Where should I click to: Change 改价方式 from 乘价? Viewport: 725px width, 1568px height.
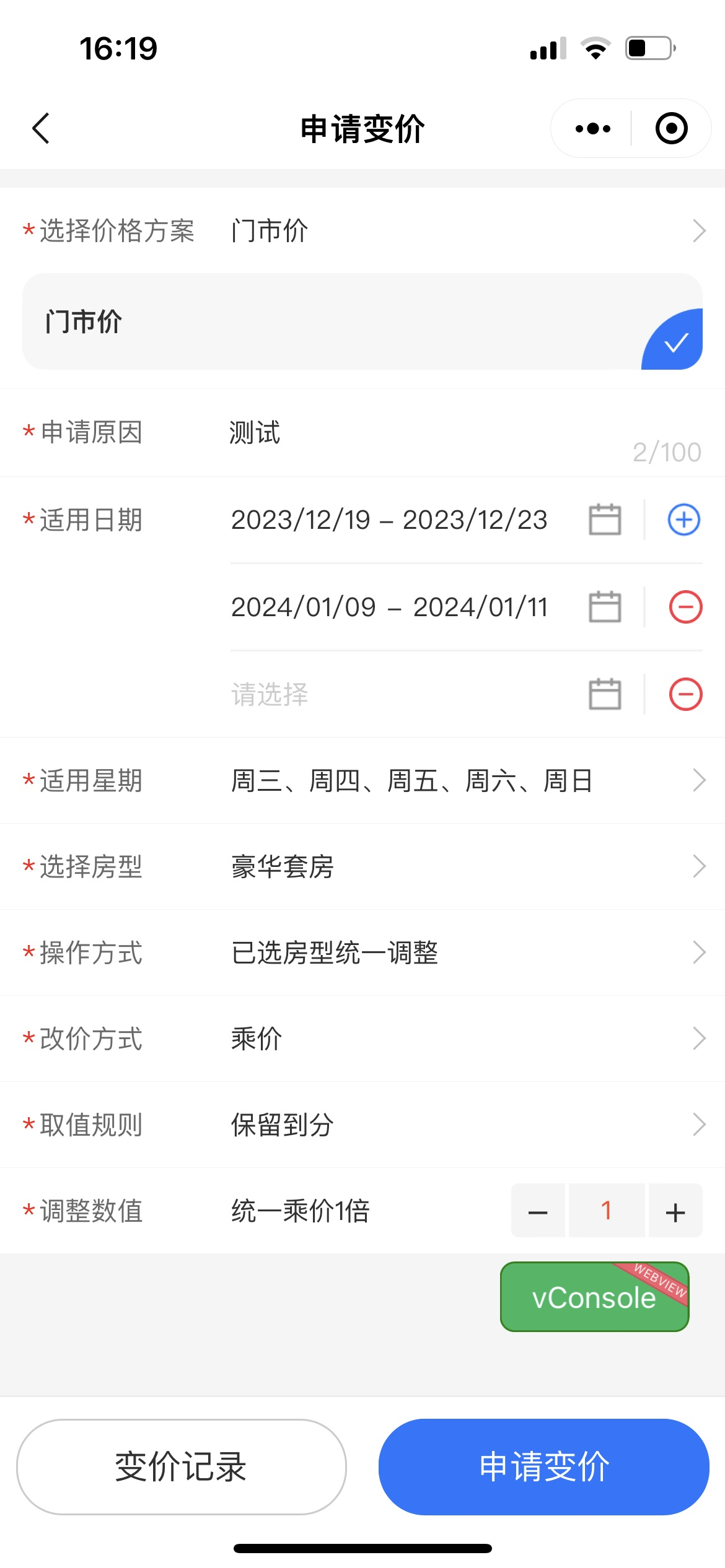pyautogui.click(x=362, y=1039)
